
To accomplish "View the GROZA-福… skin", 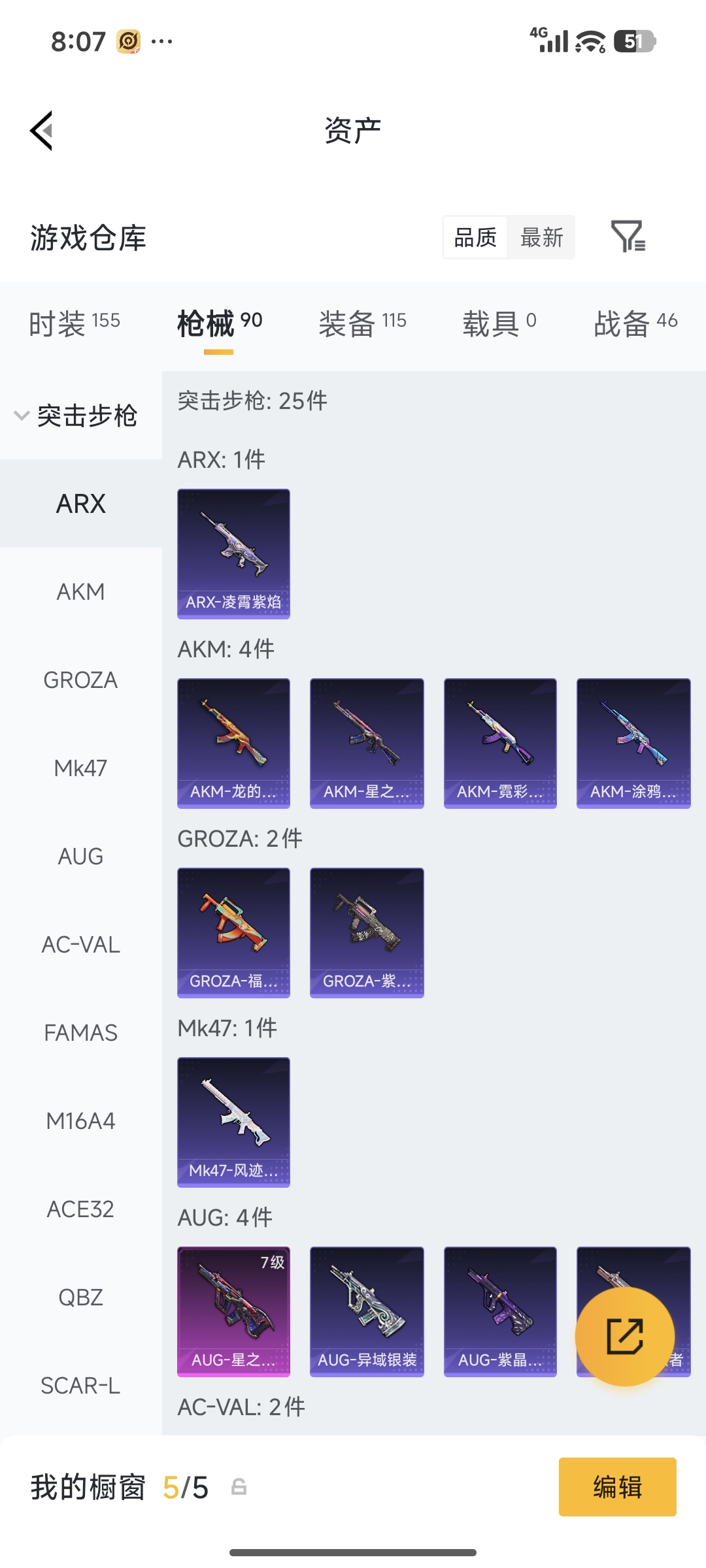I will (x=233, y=932).
